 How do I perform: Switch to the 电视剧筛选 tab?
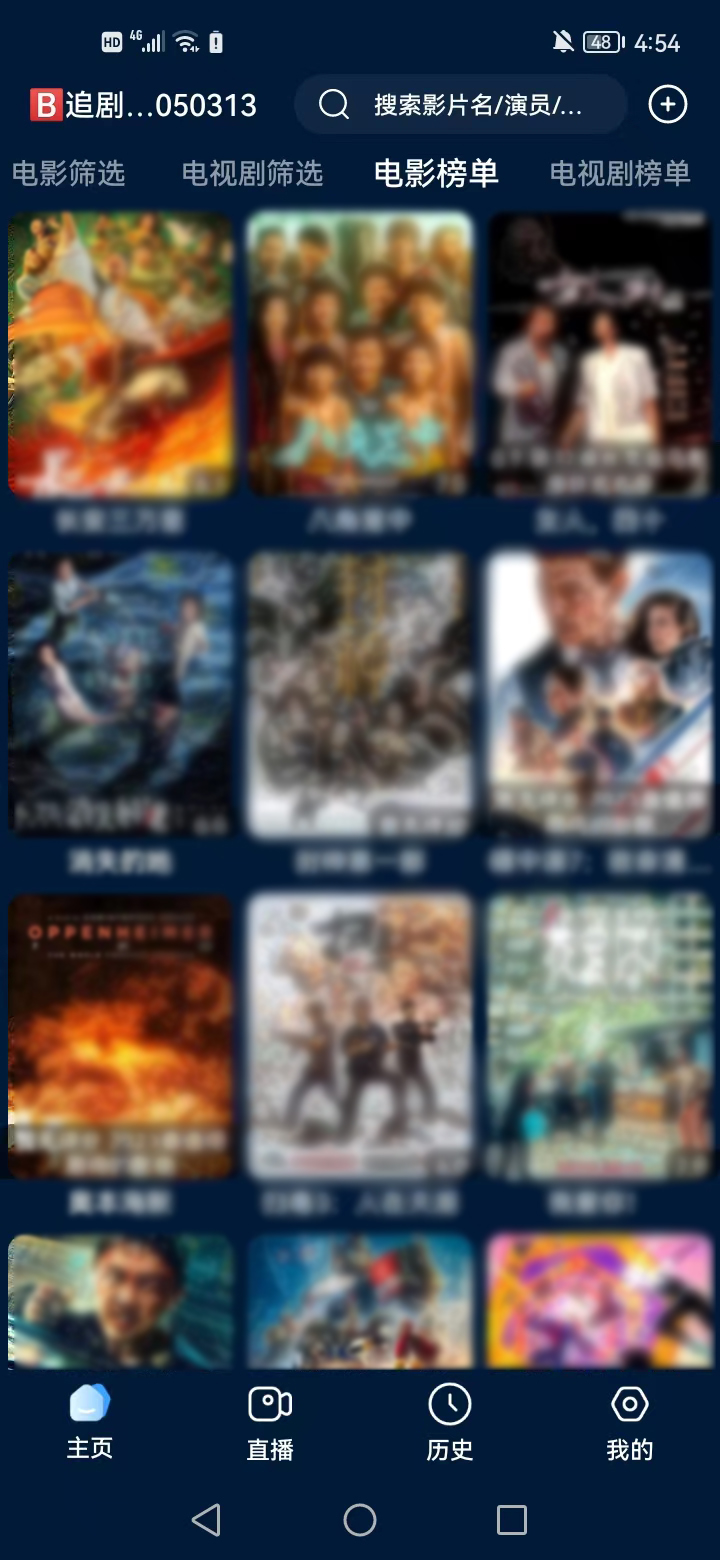252,174
